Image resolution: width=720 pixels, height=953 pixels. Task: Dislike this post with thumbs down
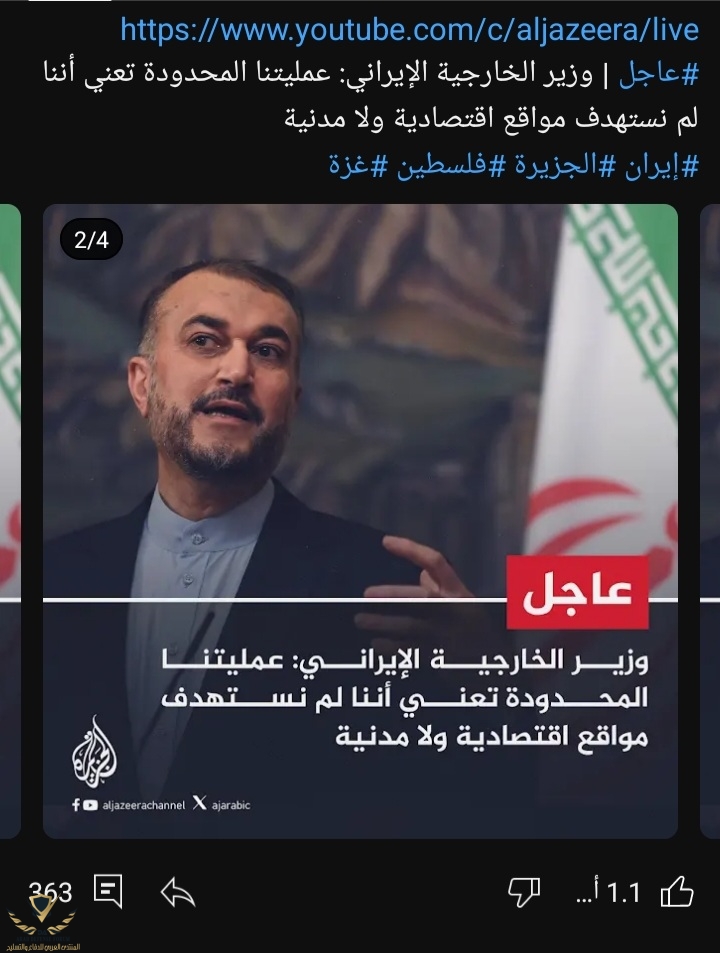click(x=525, y=891)
